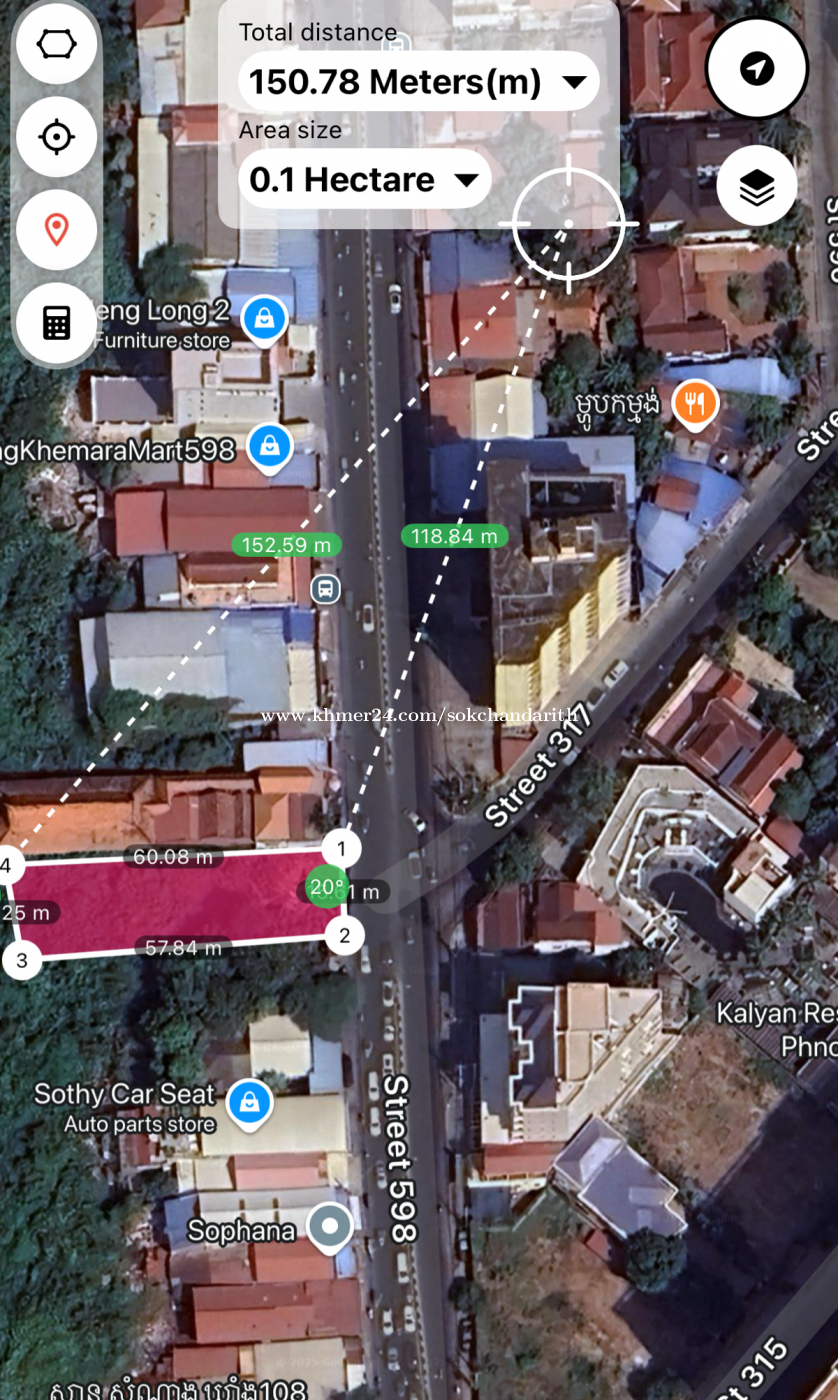Center map on current location
This screenshot has height=1400, width=838.
click(x=57, y=137)
